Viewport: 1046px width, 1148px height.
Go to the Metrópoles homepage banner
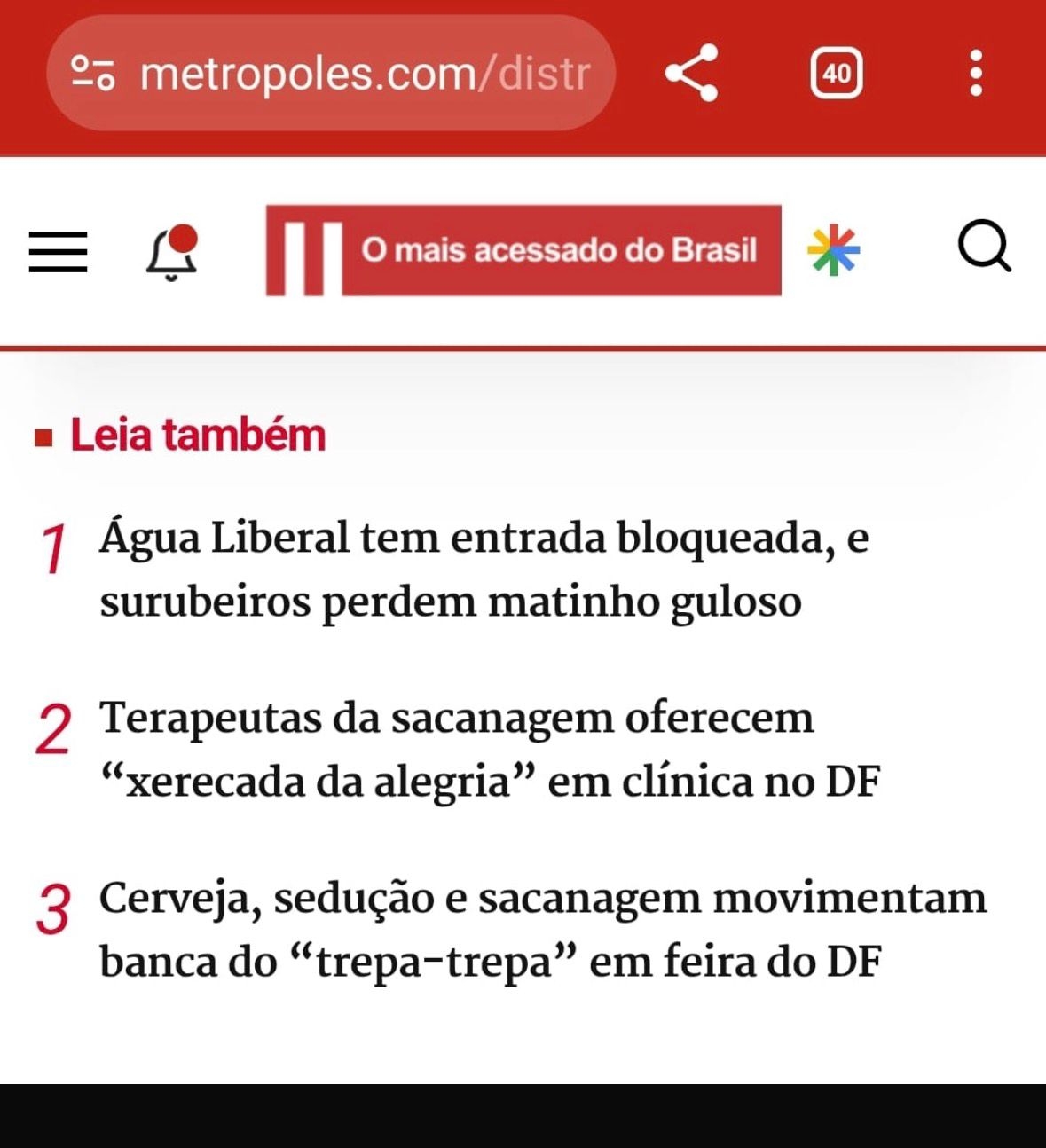click(x=523, y=250)
